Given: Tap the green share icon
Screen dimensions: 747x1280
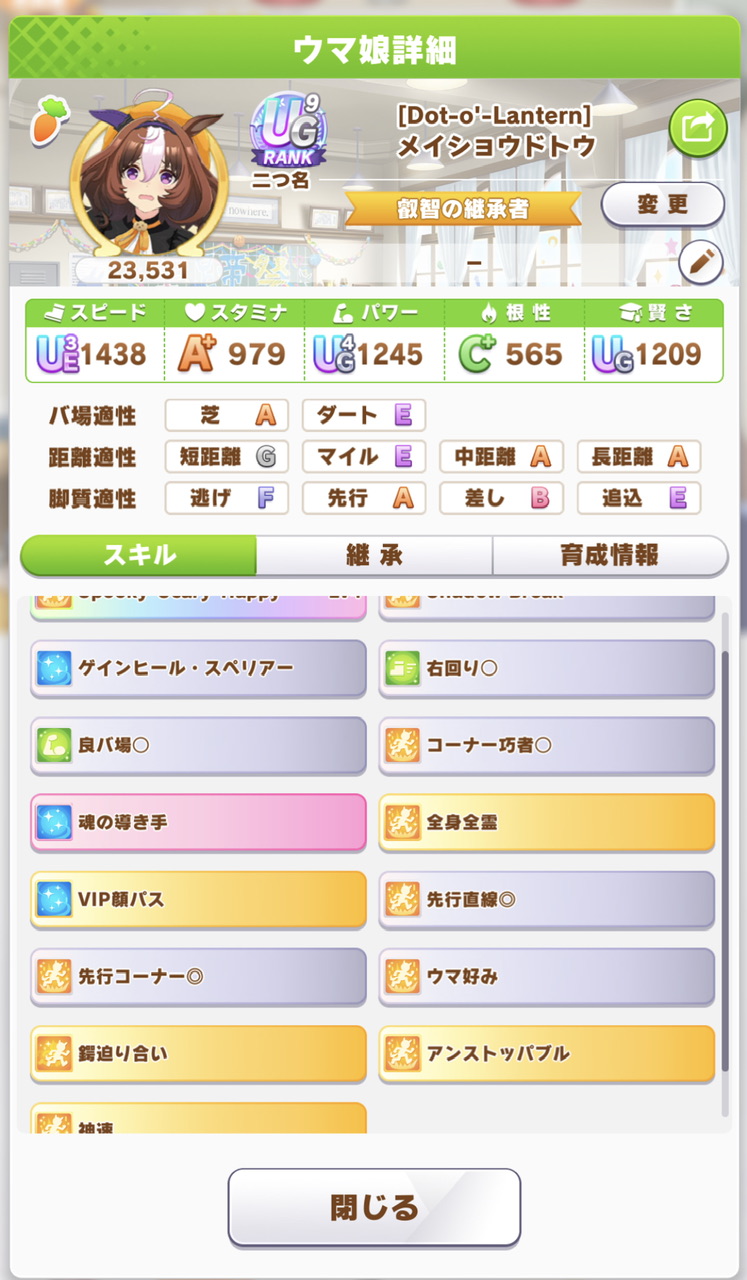Looking at the screenshot, I should (697, 128).
